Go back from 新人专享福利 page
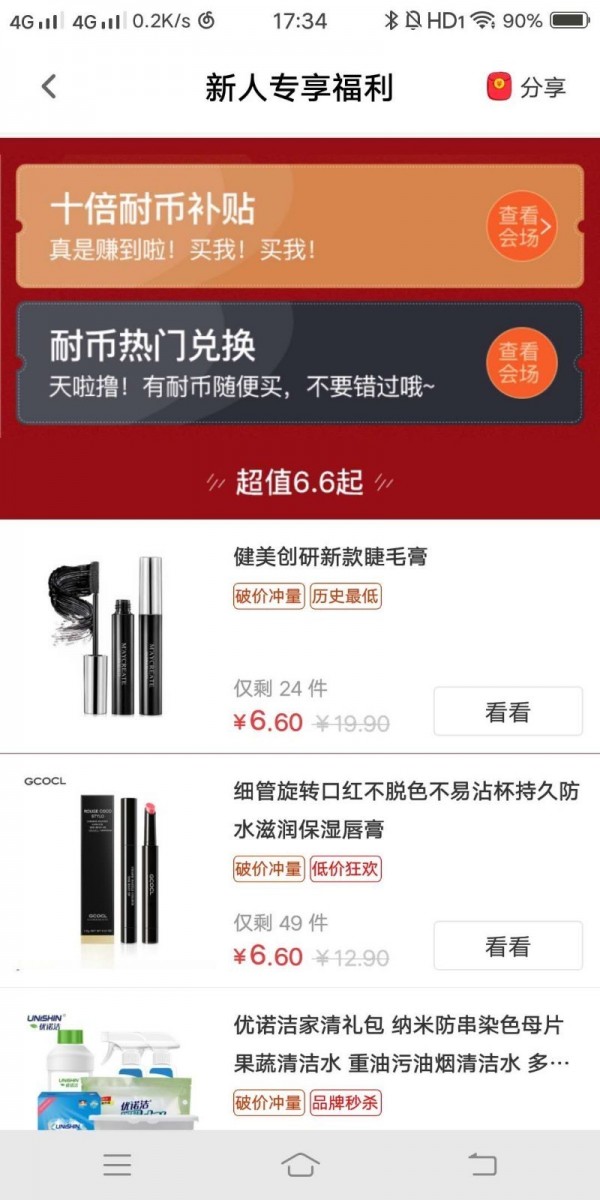This screenshot has height=1200, width=600. (x=49, y=87)
